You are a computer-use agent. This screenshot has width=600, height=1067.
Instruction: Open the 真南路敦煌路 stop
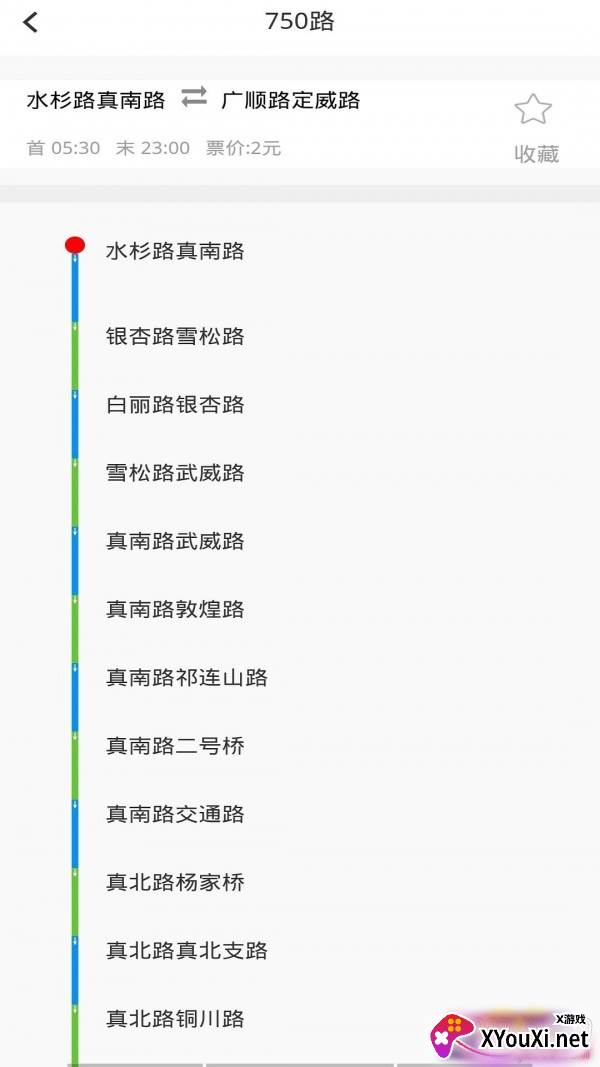(x=175, y=610)
